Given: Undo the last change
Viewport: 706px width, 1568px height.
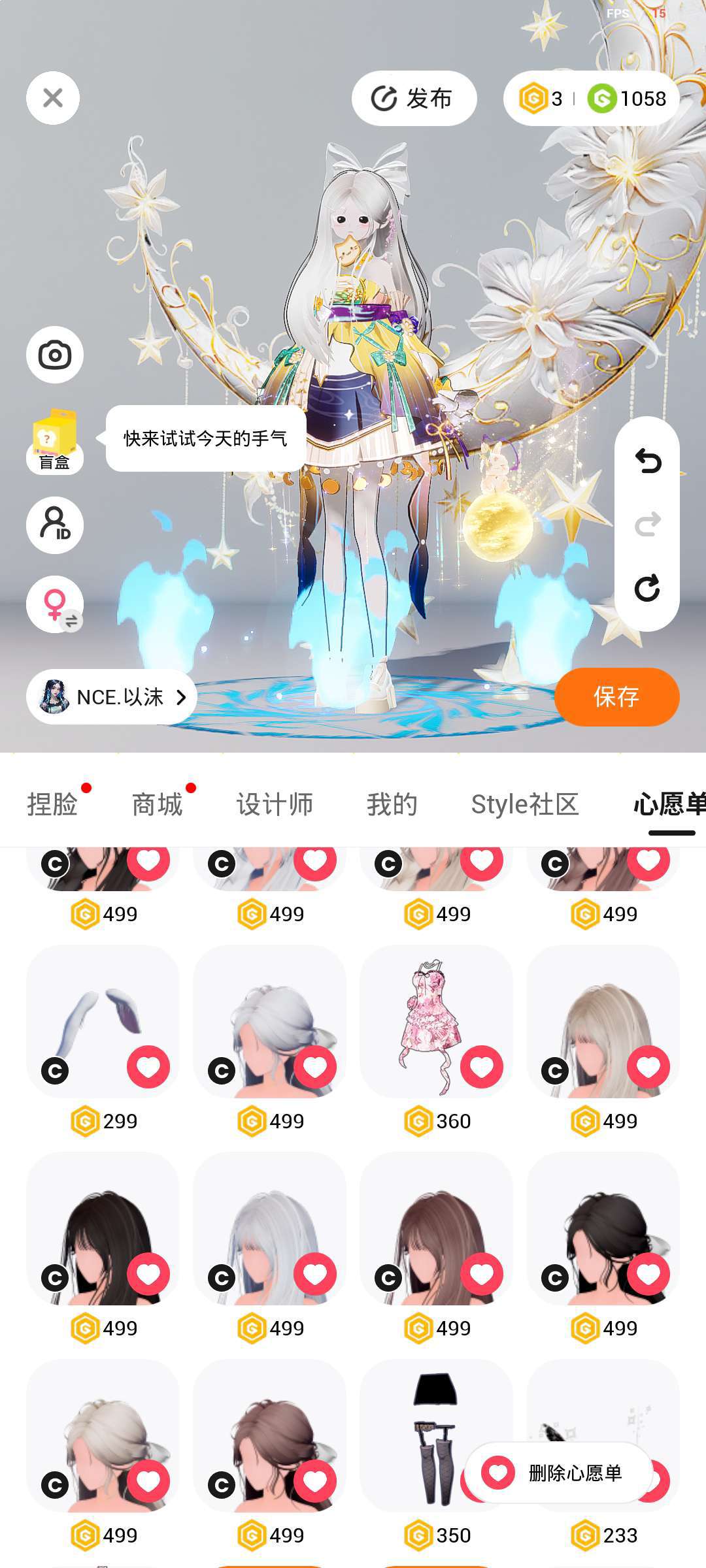Looking at the screenshot, I should 647,461.
